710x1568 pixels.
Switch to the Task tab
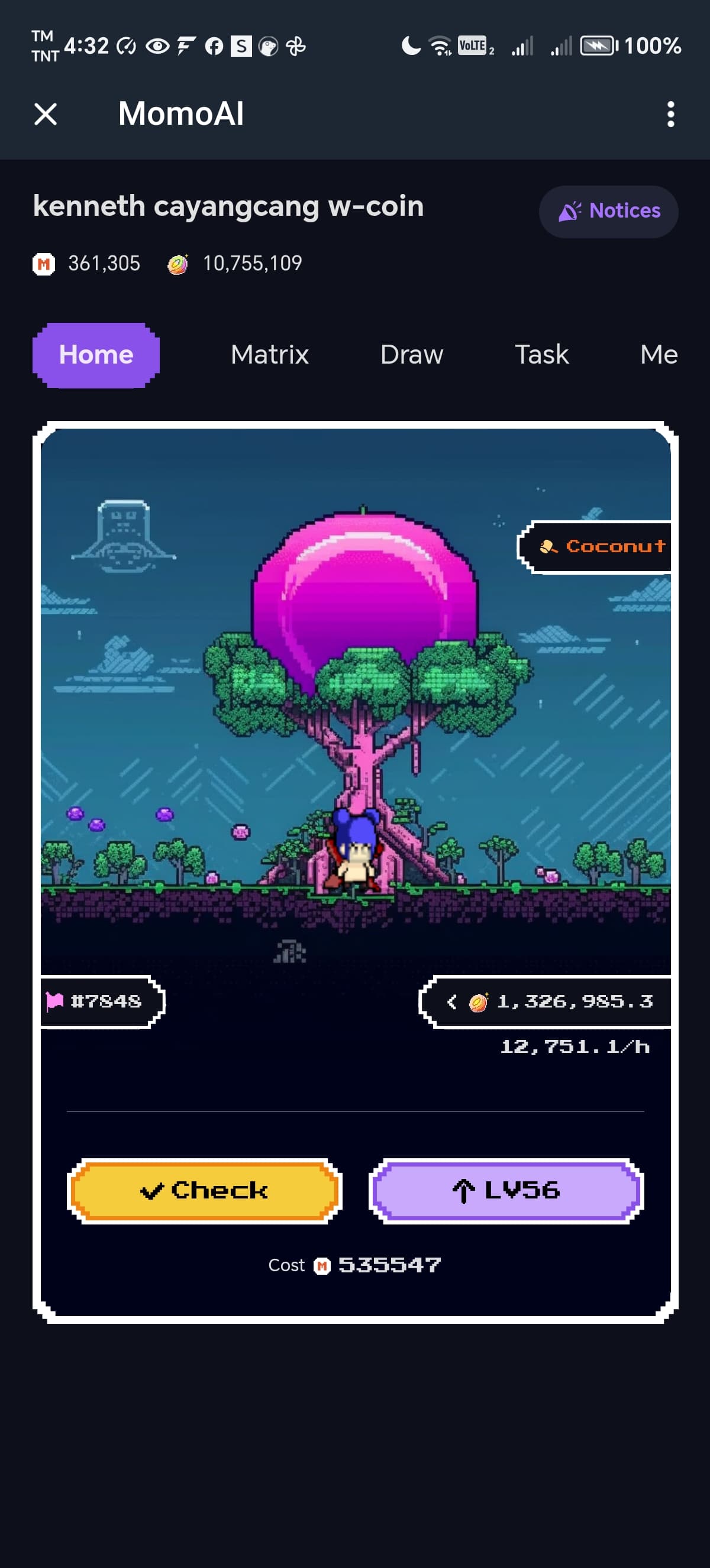click(x=541, y=354)
